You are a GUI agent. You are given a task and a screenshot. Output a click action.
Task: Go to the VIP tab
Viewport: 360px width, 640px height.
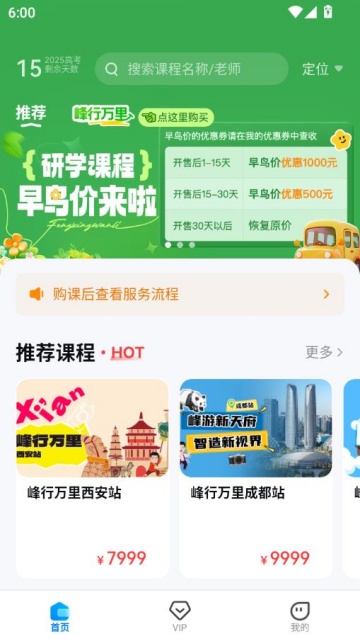tap(180, 616)
